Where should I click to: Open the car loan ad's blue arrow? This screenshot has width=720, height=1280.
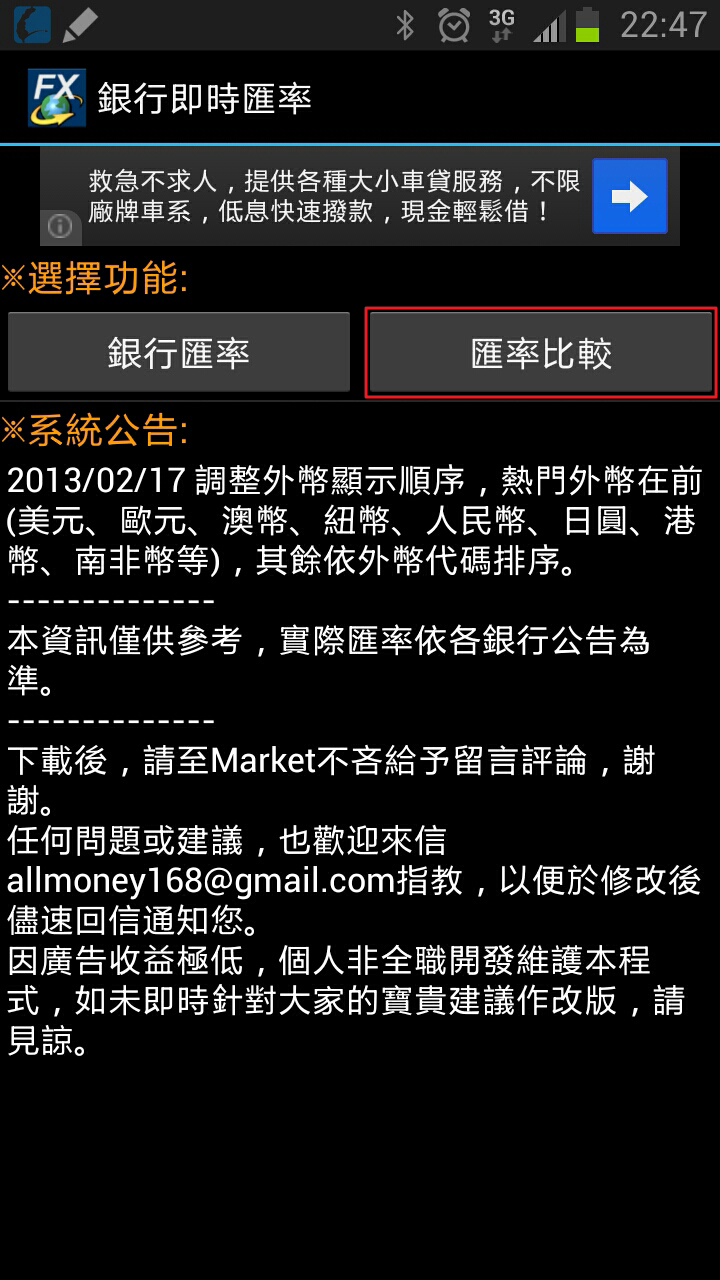[629, 196]
